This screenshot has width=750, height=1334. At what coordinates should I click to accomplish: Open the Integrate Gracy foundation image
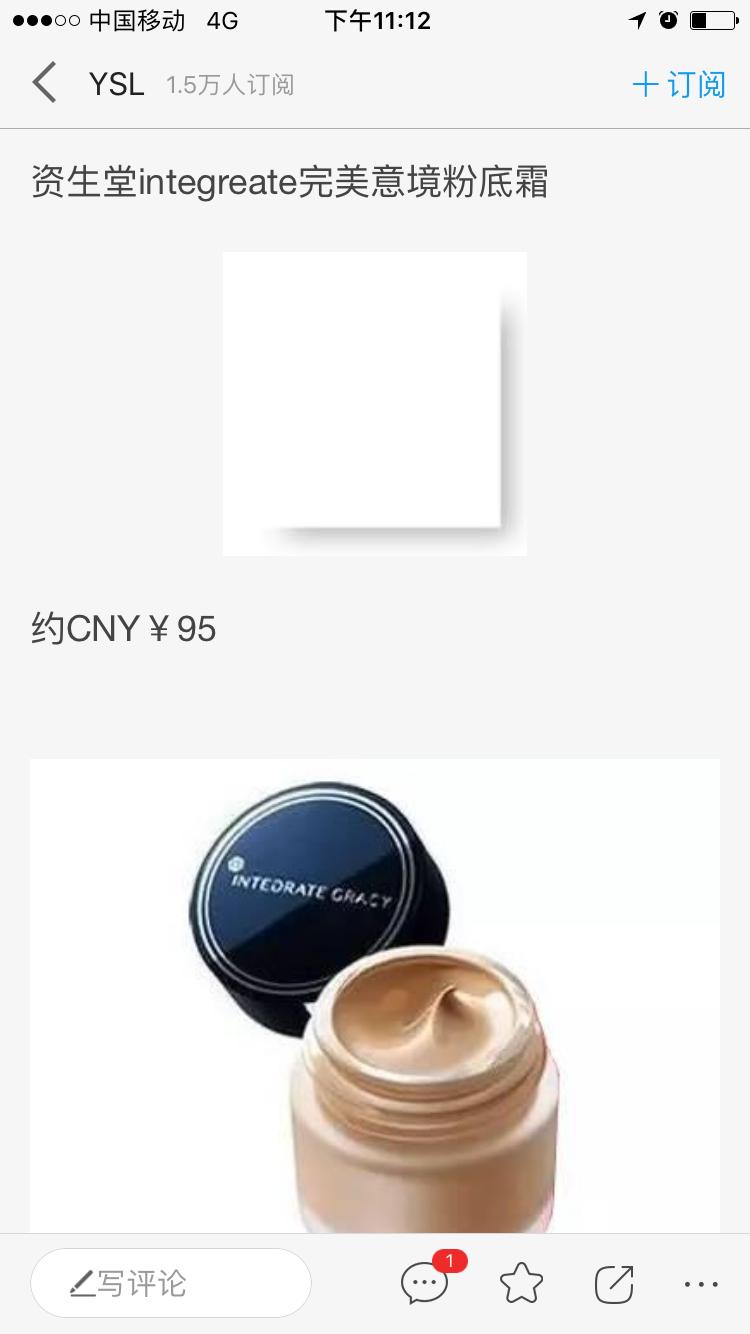(375, 995)
